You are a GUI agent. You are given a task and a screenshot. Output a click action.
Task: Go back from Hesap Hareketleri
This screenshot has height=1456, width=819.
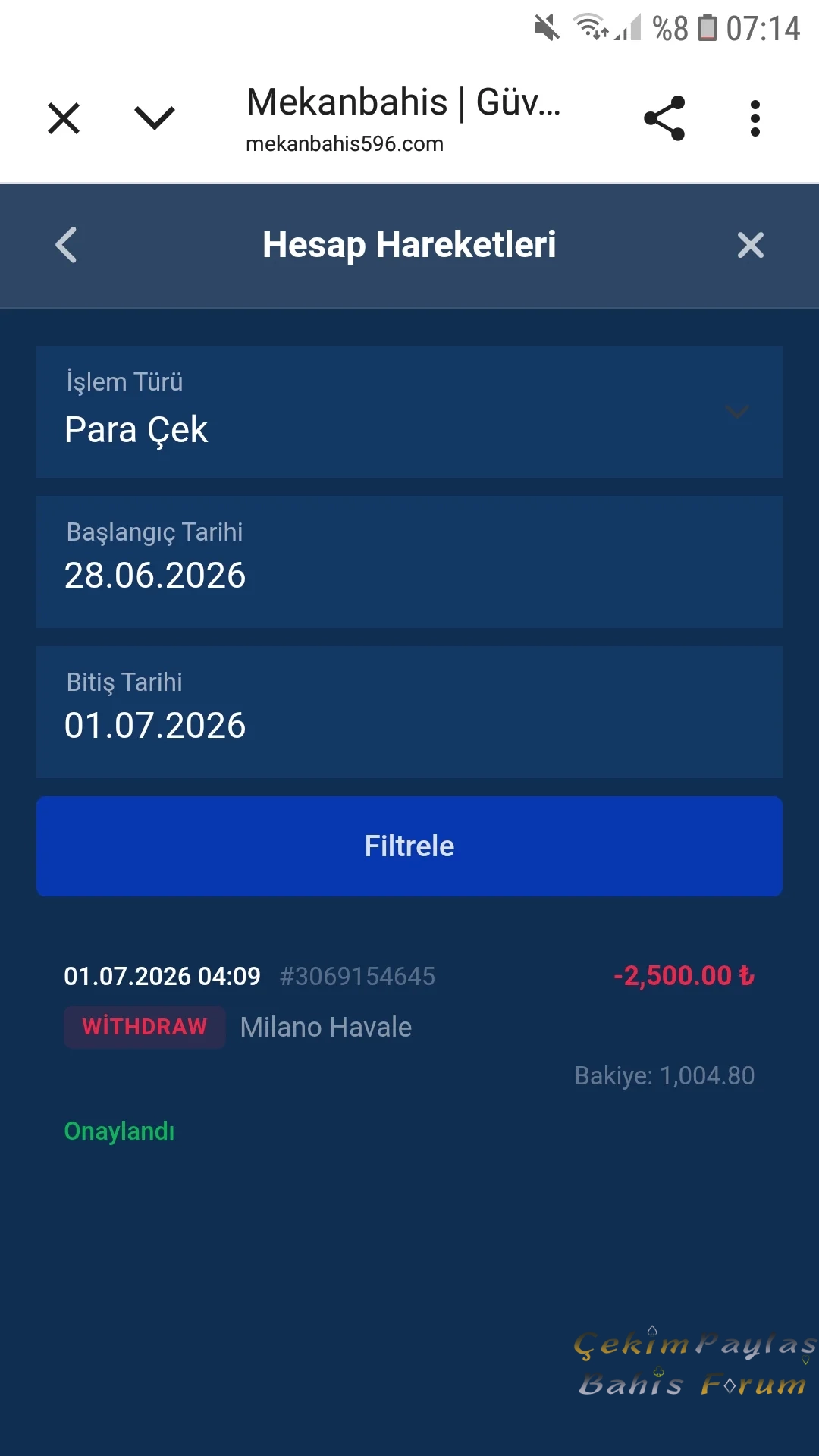(x=67, y=245)
